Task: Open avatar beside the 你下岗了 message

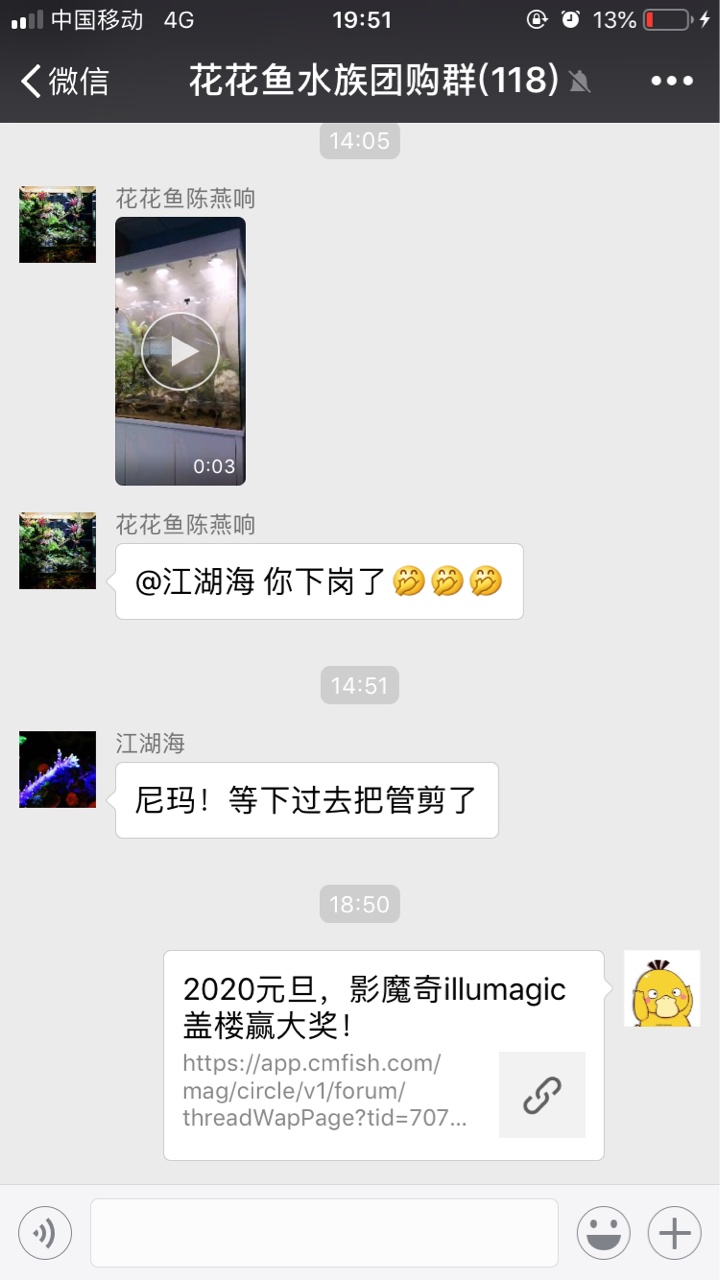Action: coord(58,551)
